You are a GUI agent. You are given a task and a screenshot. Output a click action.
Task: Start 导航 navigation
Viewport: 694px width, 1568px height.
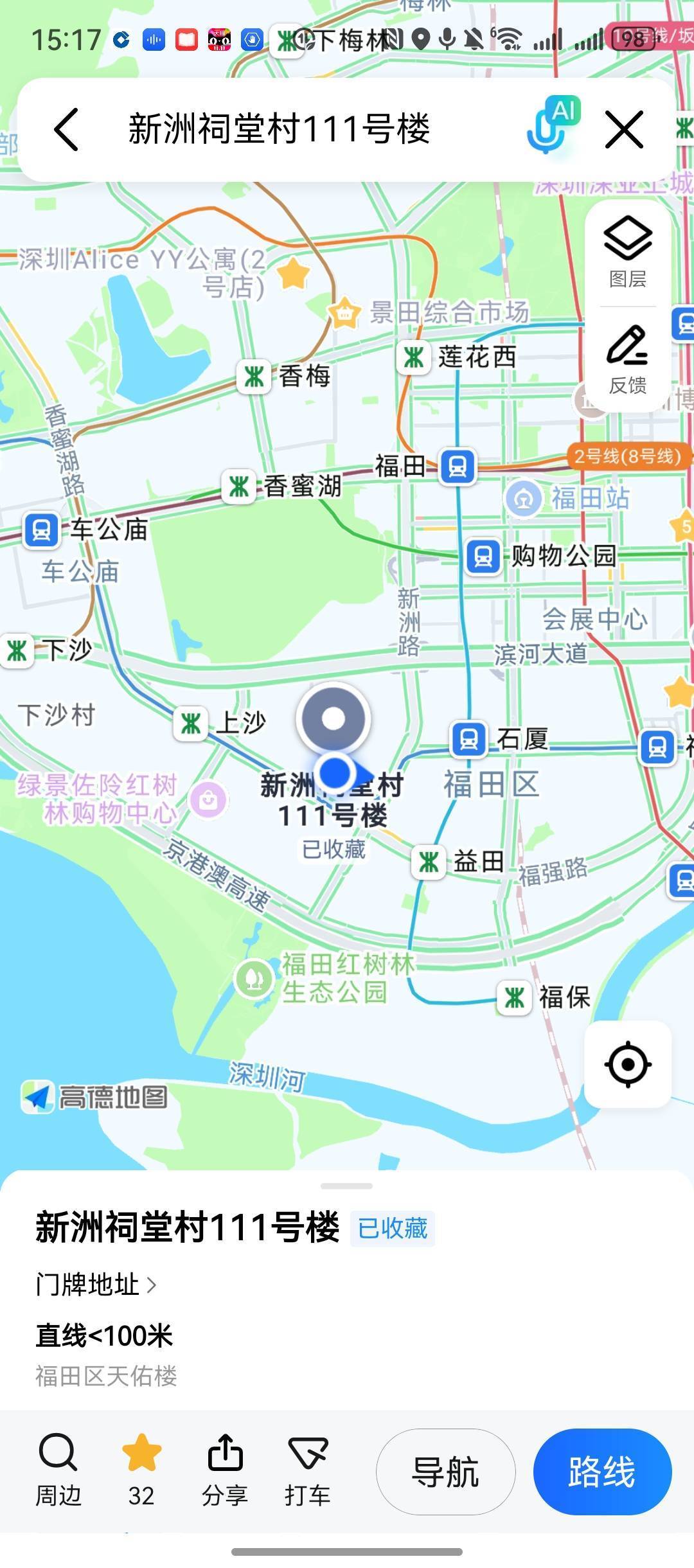[445, 1472]
